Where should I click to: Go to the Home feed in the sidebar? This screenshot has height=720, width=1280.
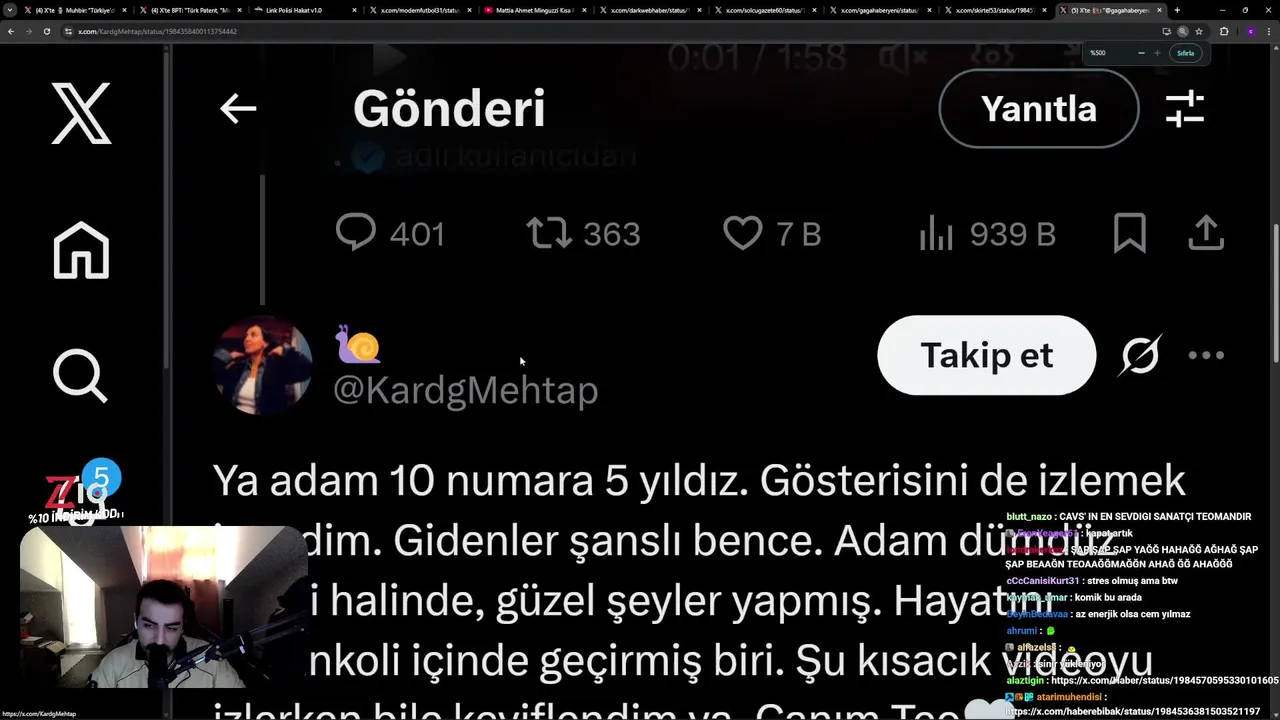(81, 250)
